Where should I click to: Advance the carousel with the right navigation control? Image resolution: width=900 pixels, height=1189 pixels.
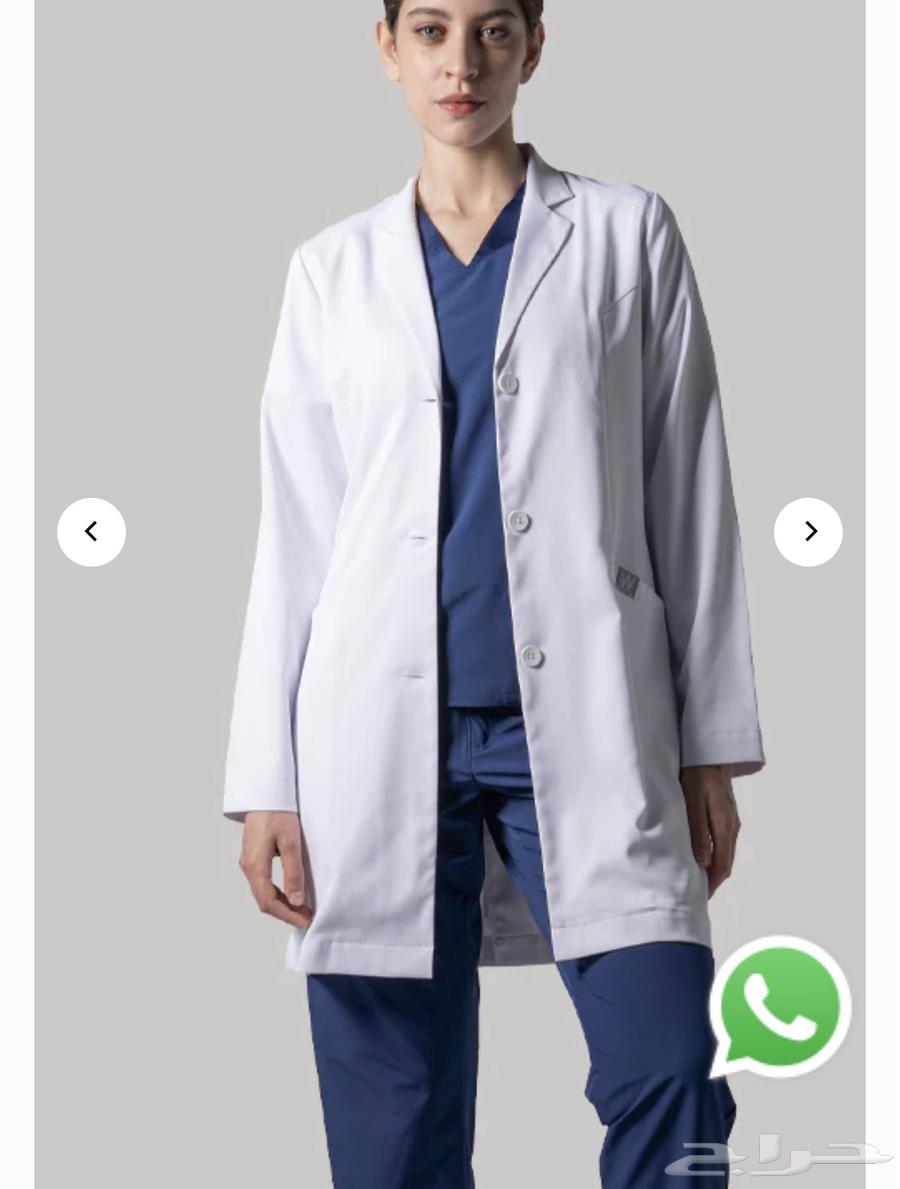pyautogui.click(x=808, y=531)
